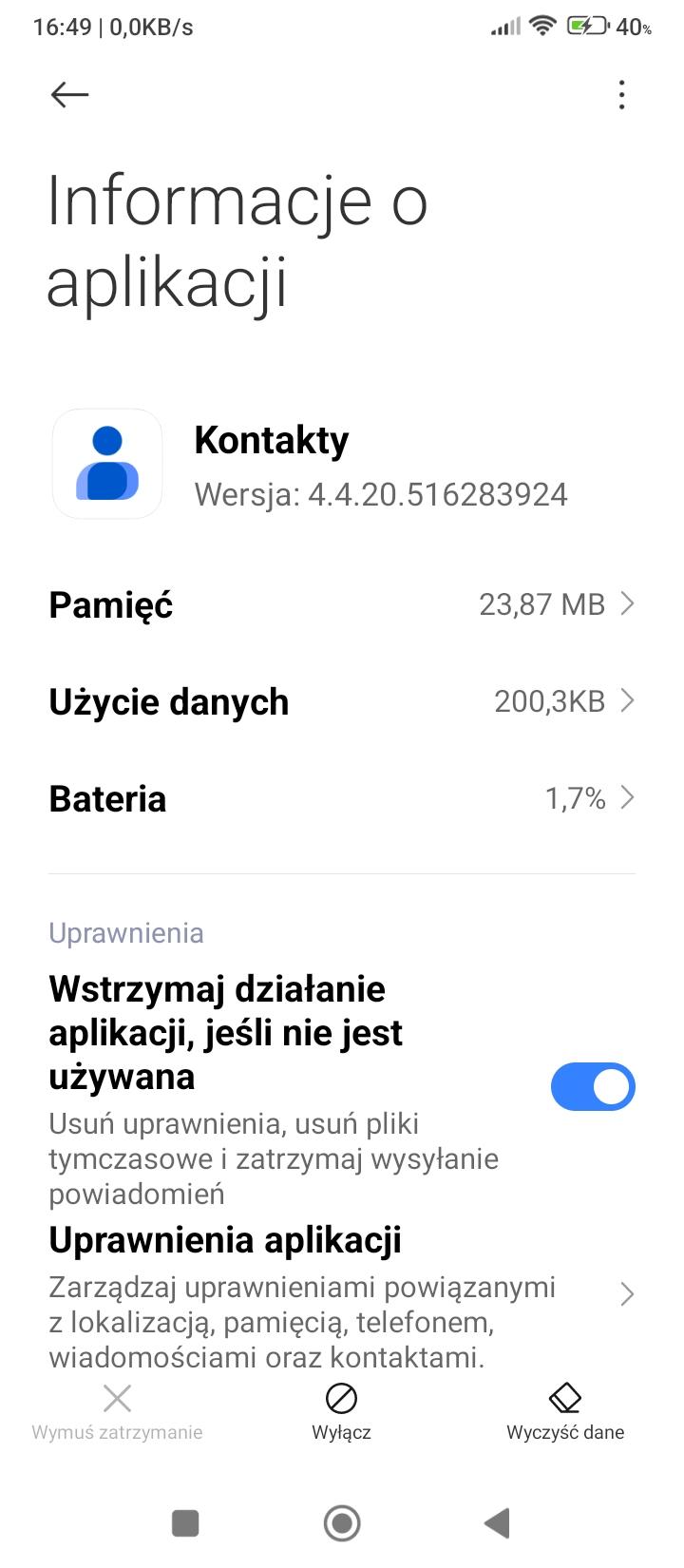The width and height of the screenshot is (684, 1568).
Task: Tap the system home button
Action: tap(342, 1522)
